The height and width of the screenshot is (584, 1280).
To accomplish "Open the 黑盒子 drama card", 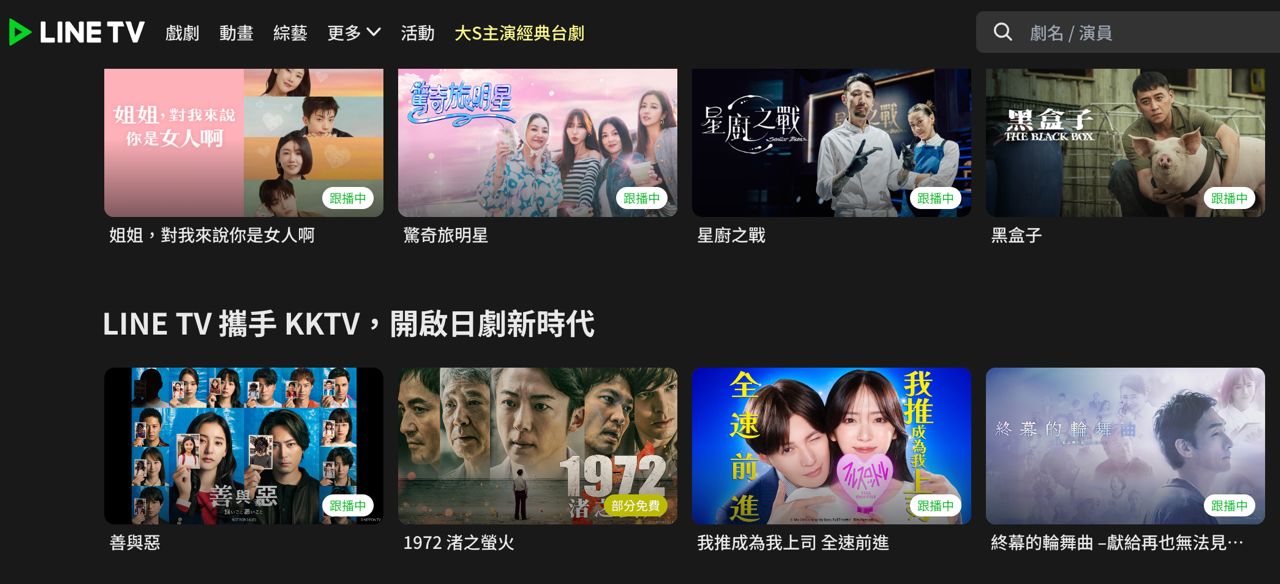I will coord(1125,142).
